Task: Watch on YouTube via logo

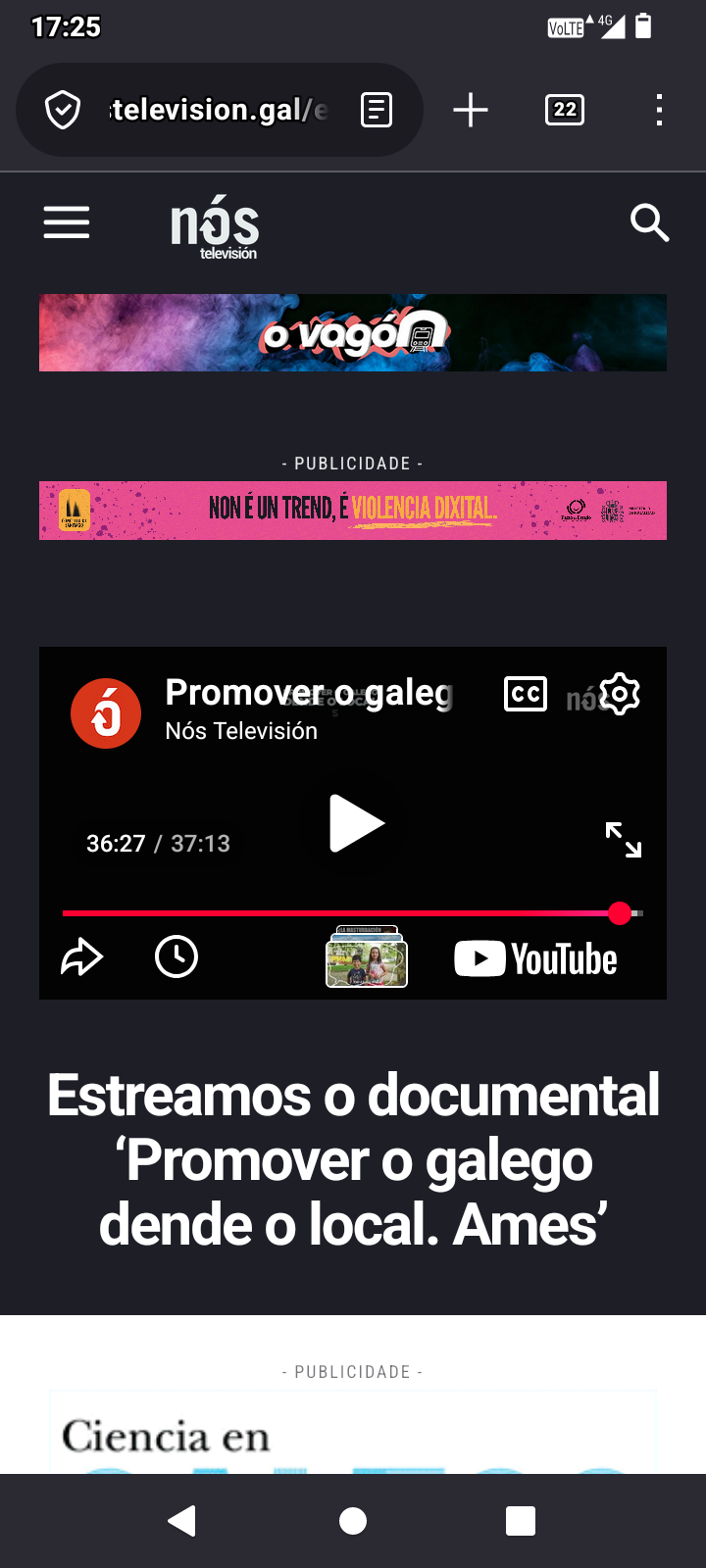Action: click(x=535, y=959)
